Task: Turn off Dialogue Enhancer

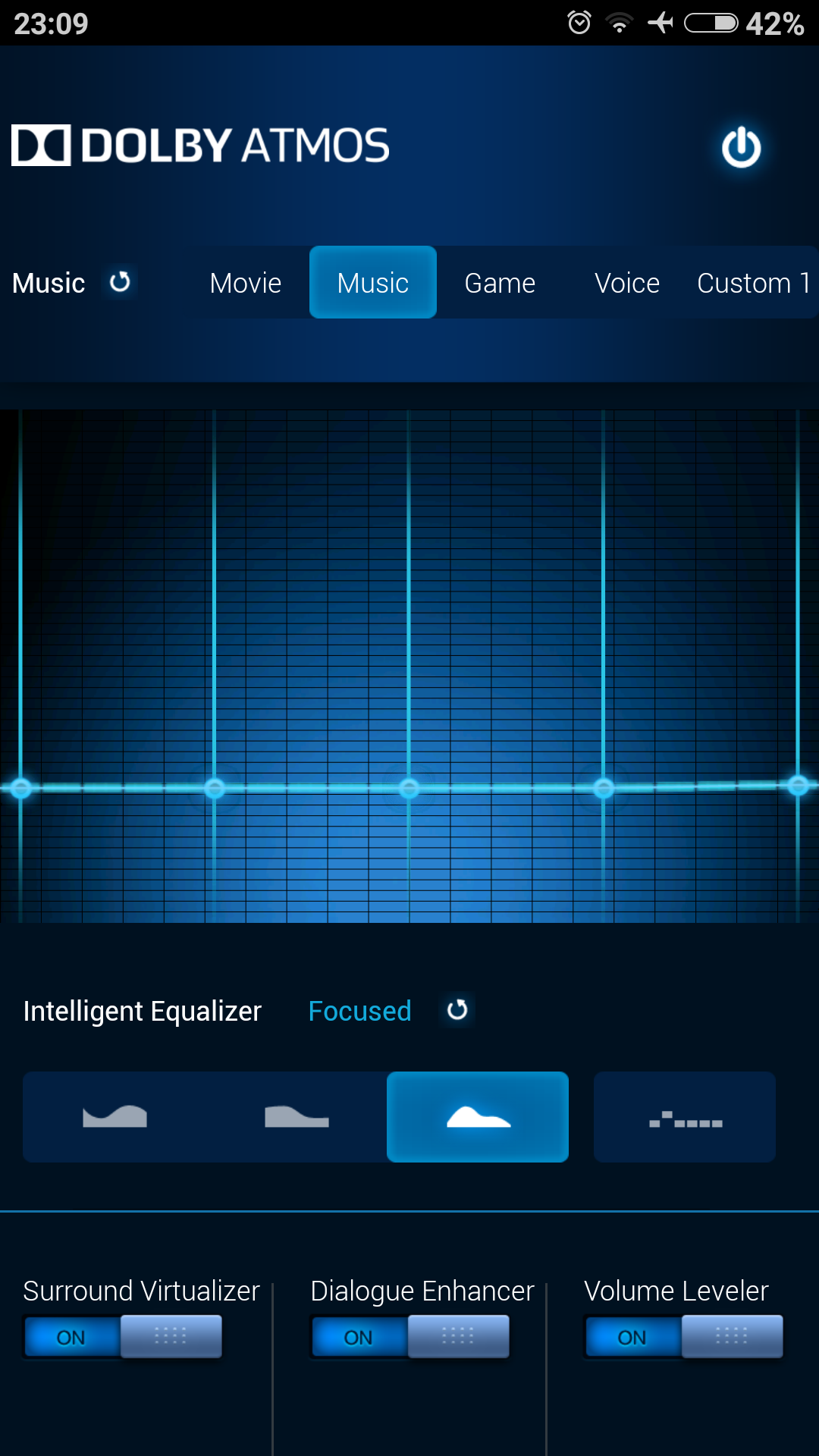Action: point(410,1337)
